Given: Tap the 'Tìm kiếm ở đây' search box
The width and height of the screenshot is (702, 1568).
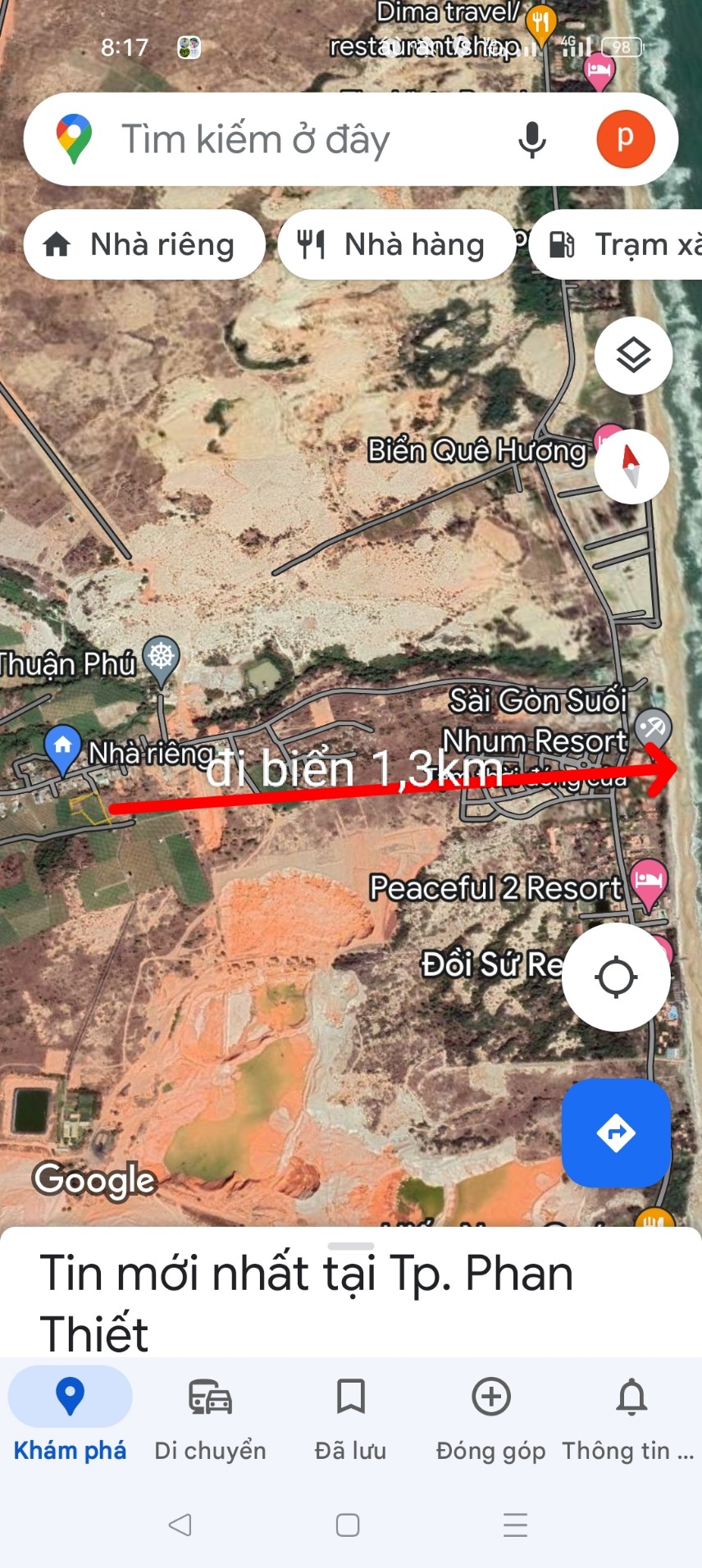Looking at the screenshot, I should click(x=295, y=139).
